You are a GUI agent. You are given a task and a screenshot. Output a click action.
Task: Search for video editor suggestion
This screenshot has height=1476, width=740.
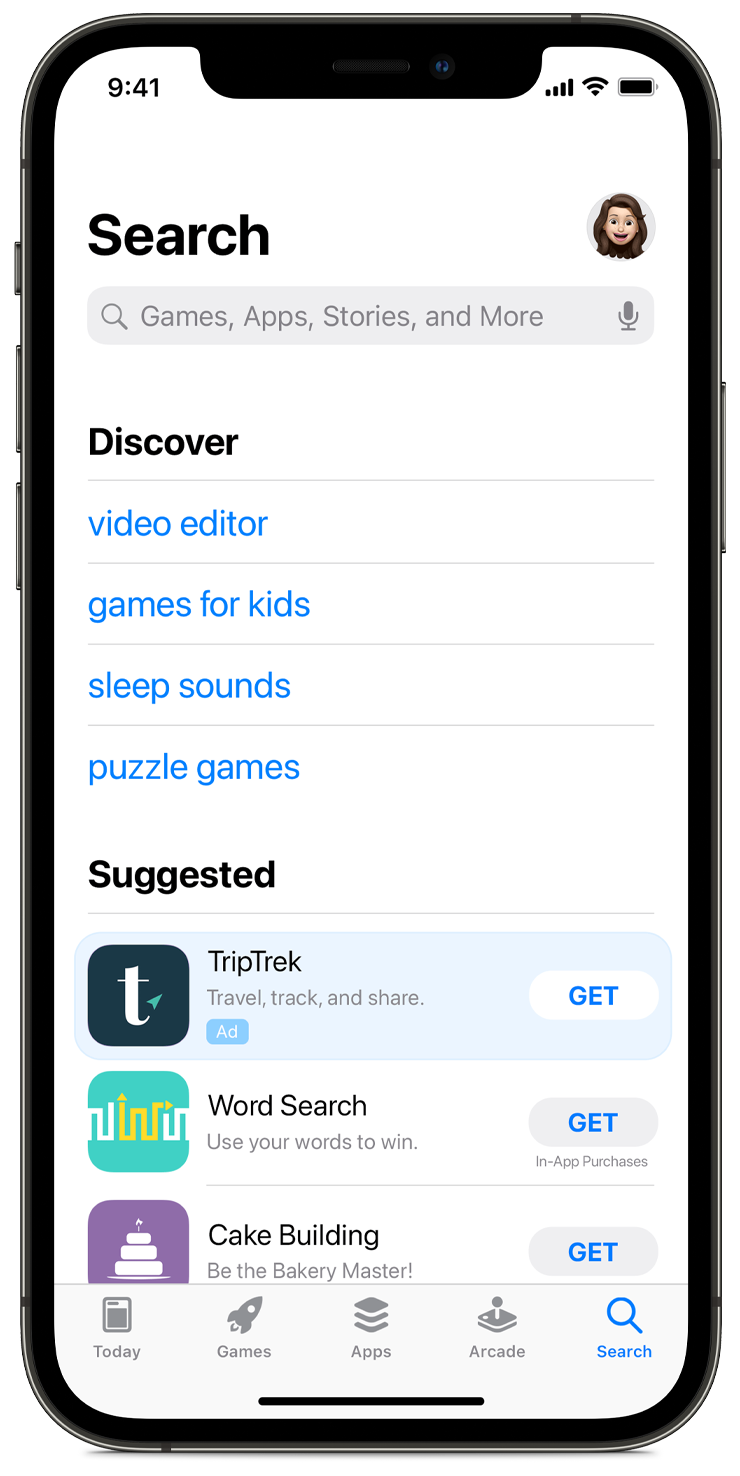pyautogui.click(x=178, y=523)
